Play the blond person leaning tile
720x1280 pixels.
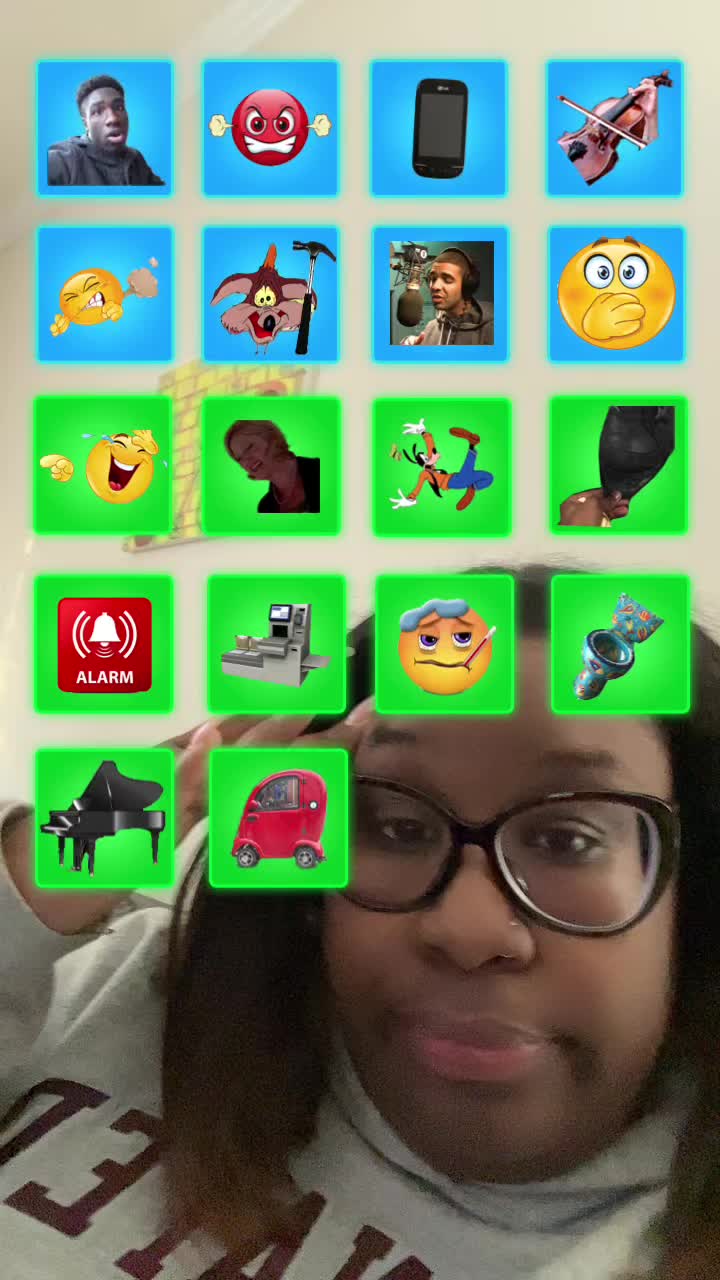click(271, 466)
